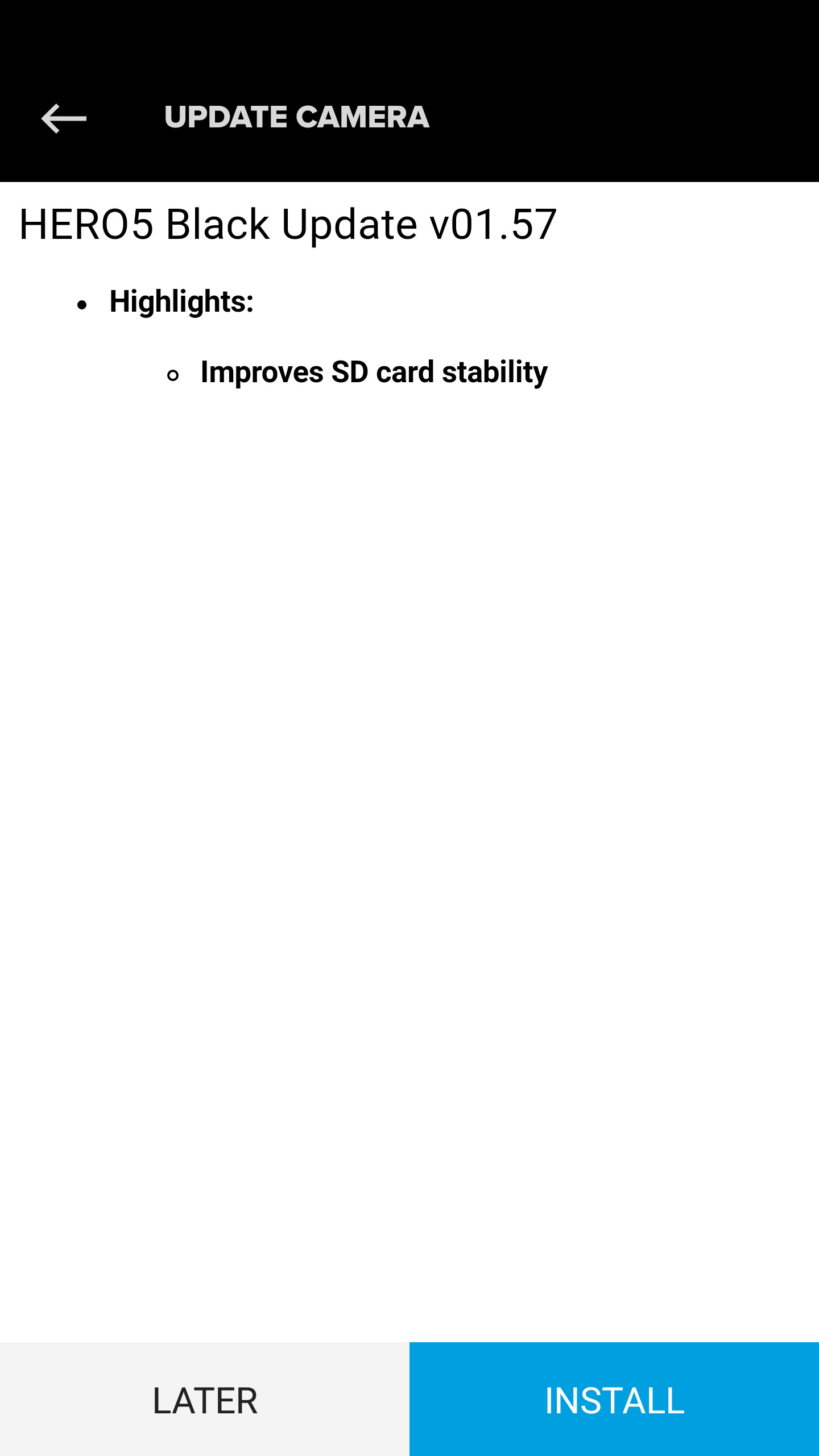
Task: Go back from Update Camera screen
Action: [64, 118]
